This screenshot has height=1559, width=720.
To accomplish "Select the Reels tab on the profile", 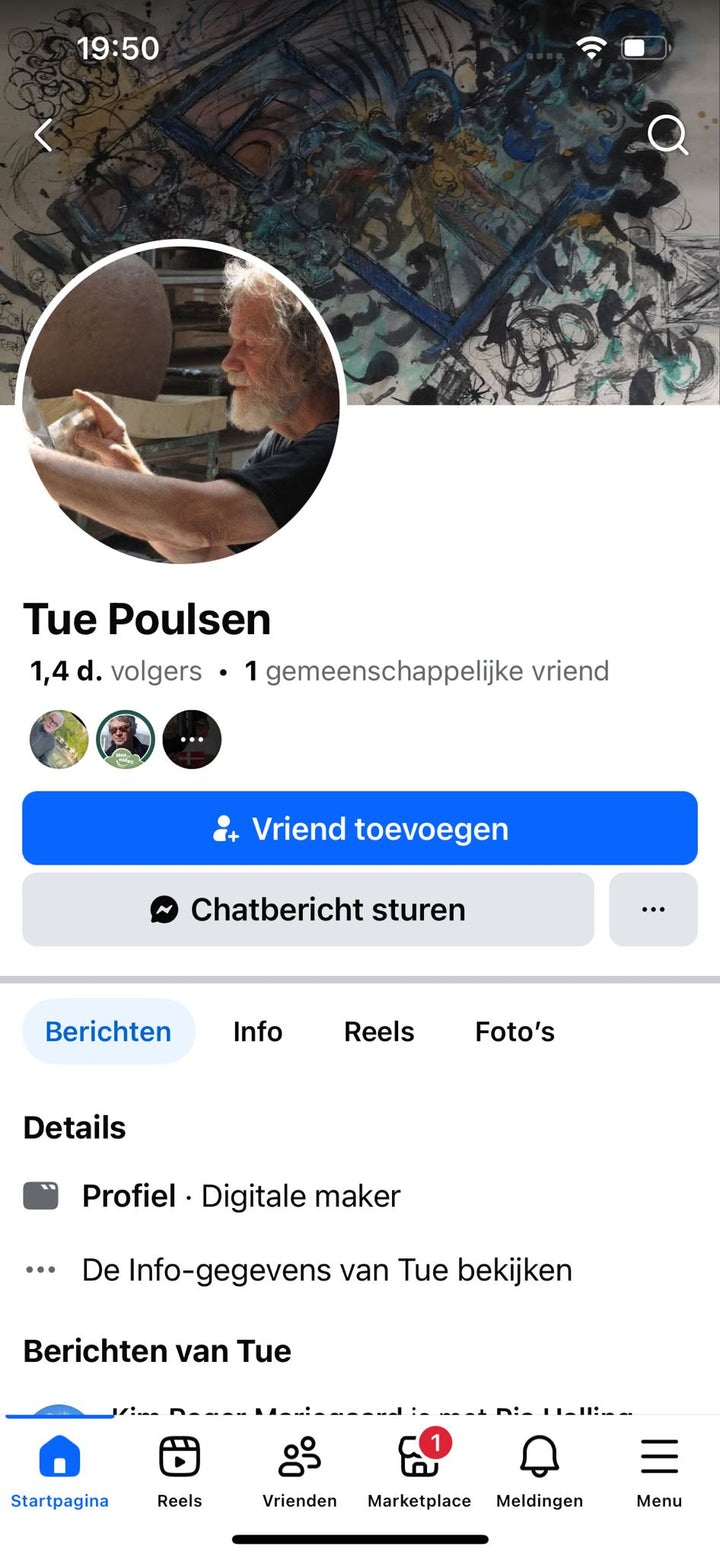I will [378, 1031].
